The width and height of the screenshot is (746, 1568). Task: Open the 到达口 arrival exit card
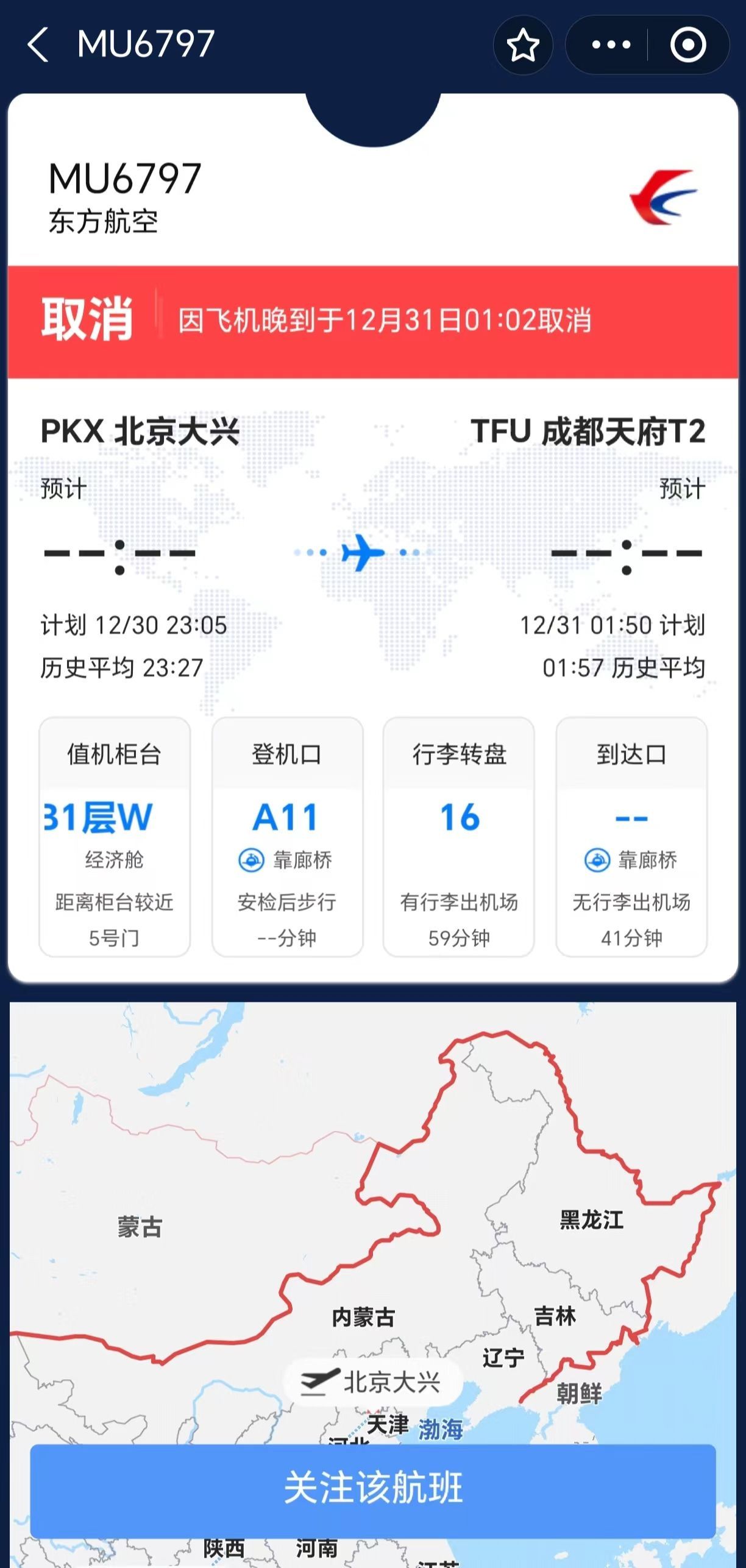[631, 836]
